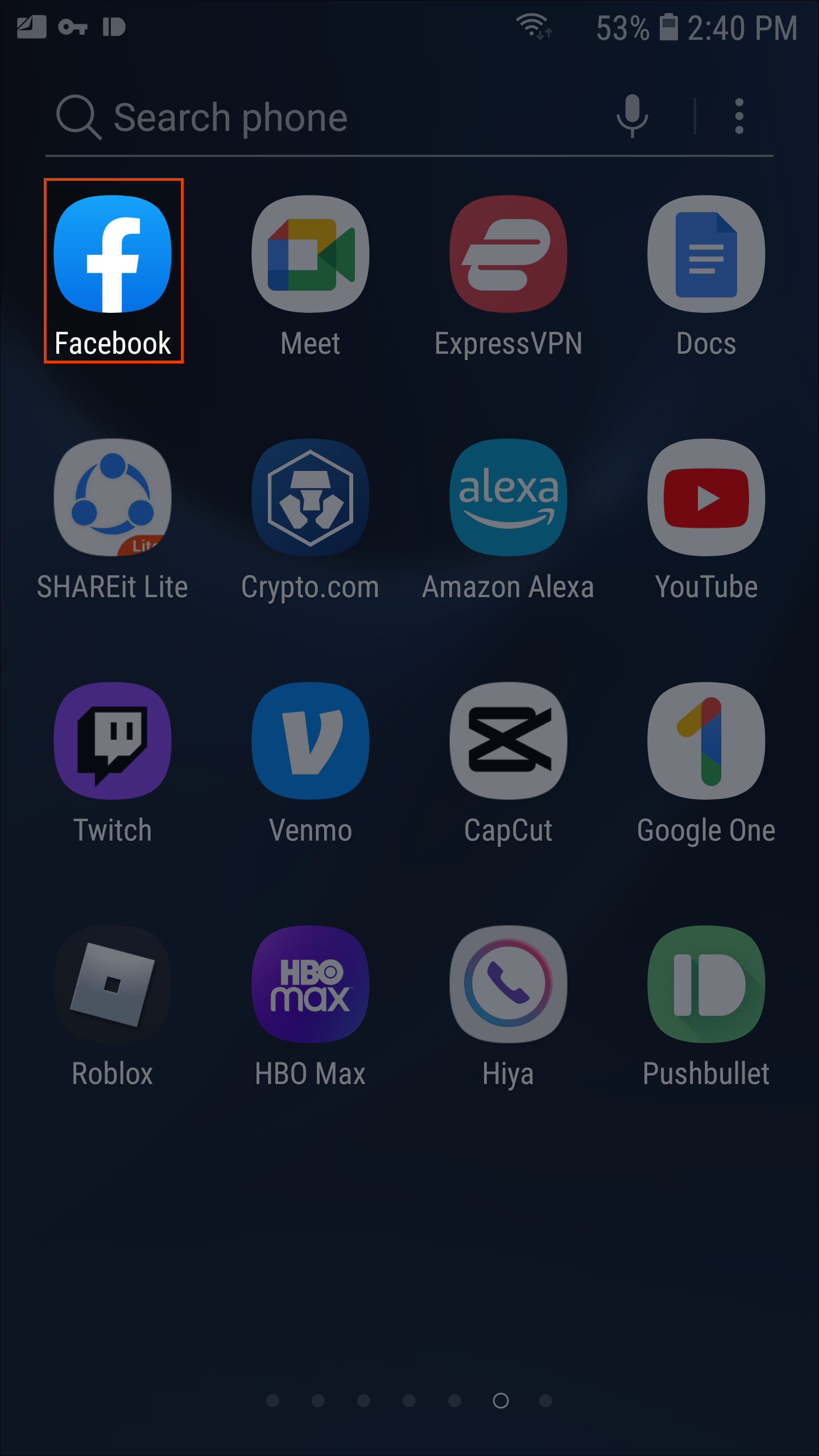This screenshot has height=1456, width=819.
Task: Launch Twitch
Action: pyautogui.click(x=113, y=741)
